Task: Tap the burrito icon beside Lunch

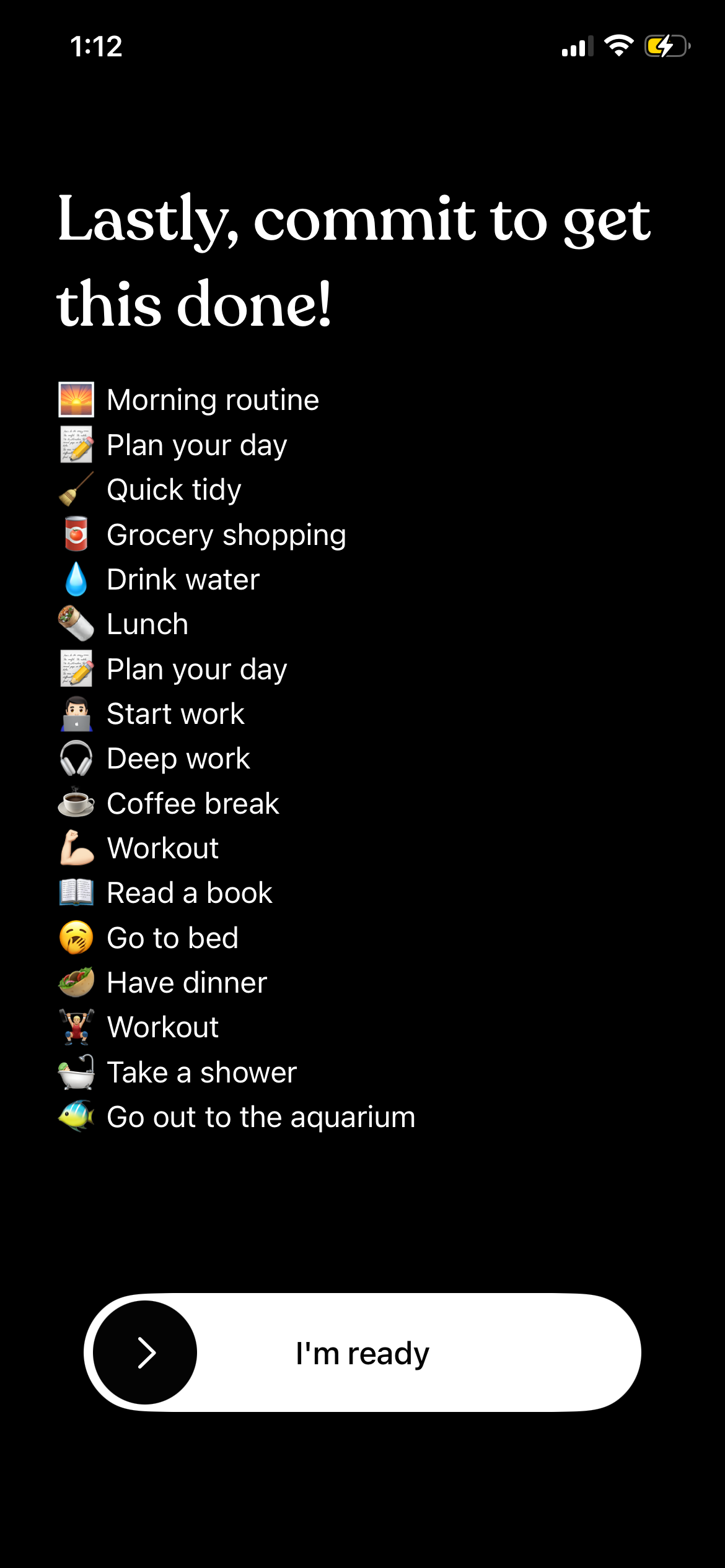Action: click(76, 624)
